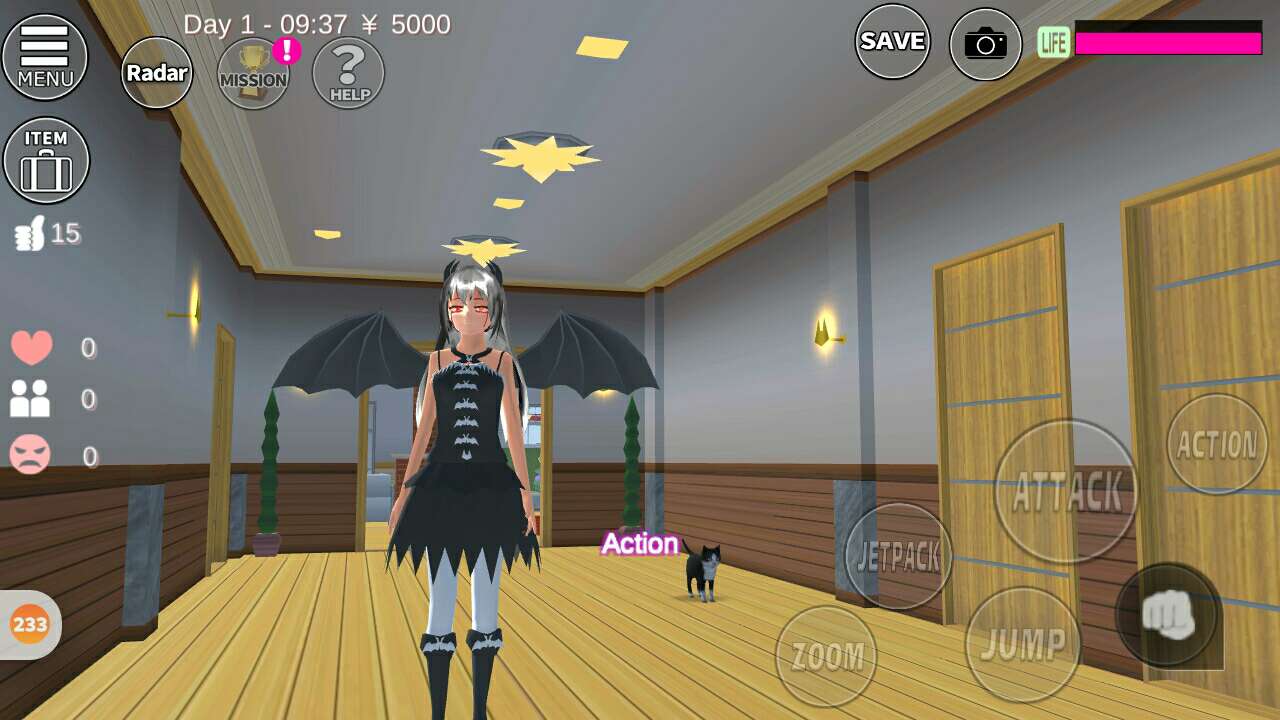Open the HELP question mark button
This screenshot has height=720, width=1280.
[x=348, y=72]
